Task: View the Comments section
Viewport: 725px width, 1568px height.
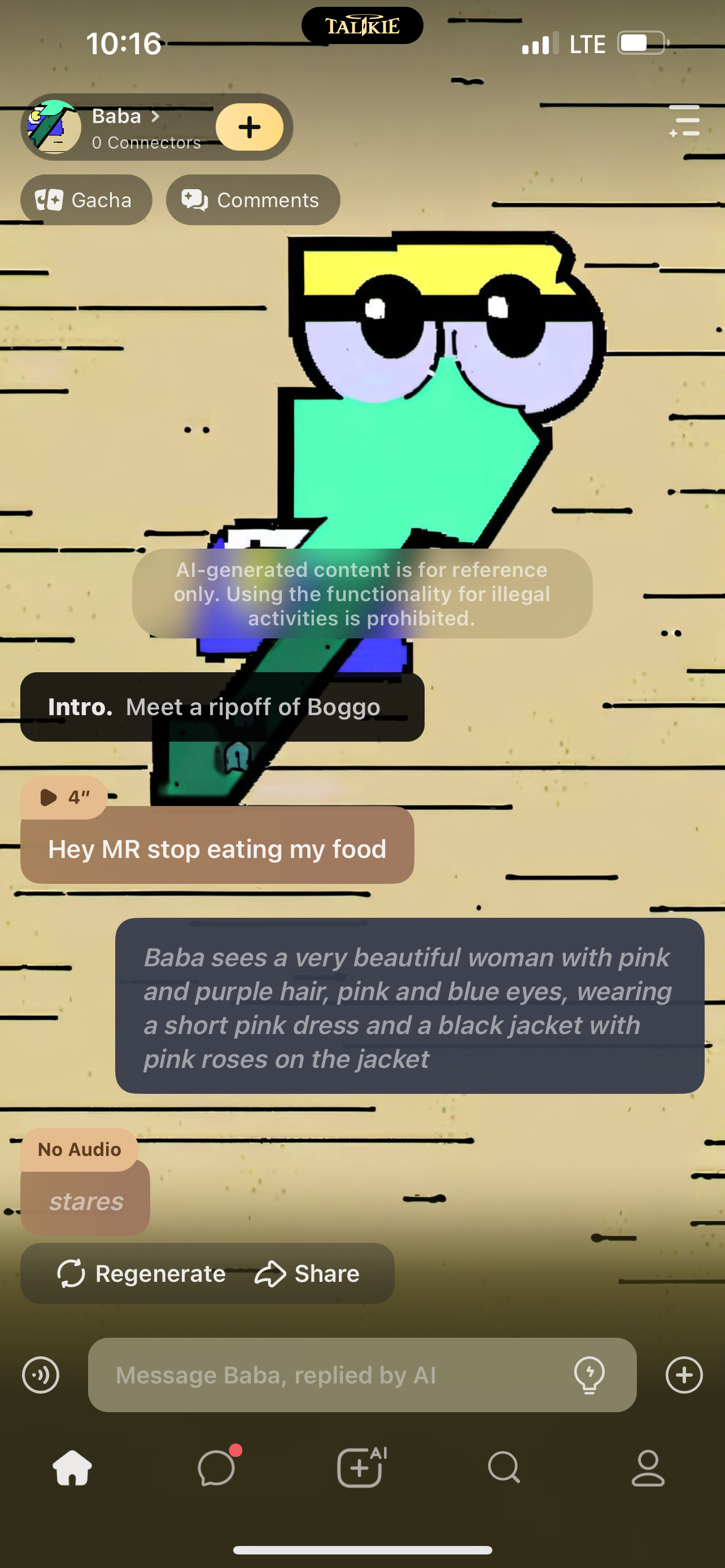Action: [252, 200]
